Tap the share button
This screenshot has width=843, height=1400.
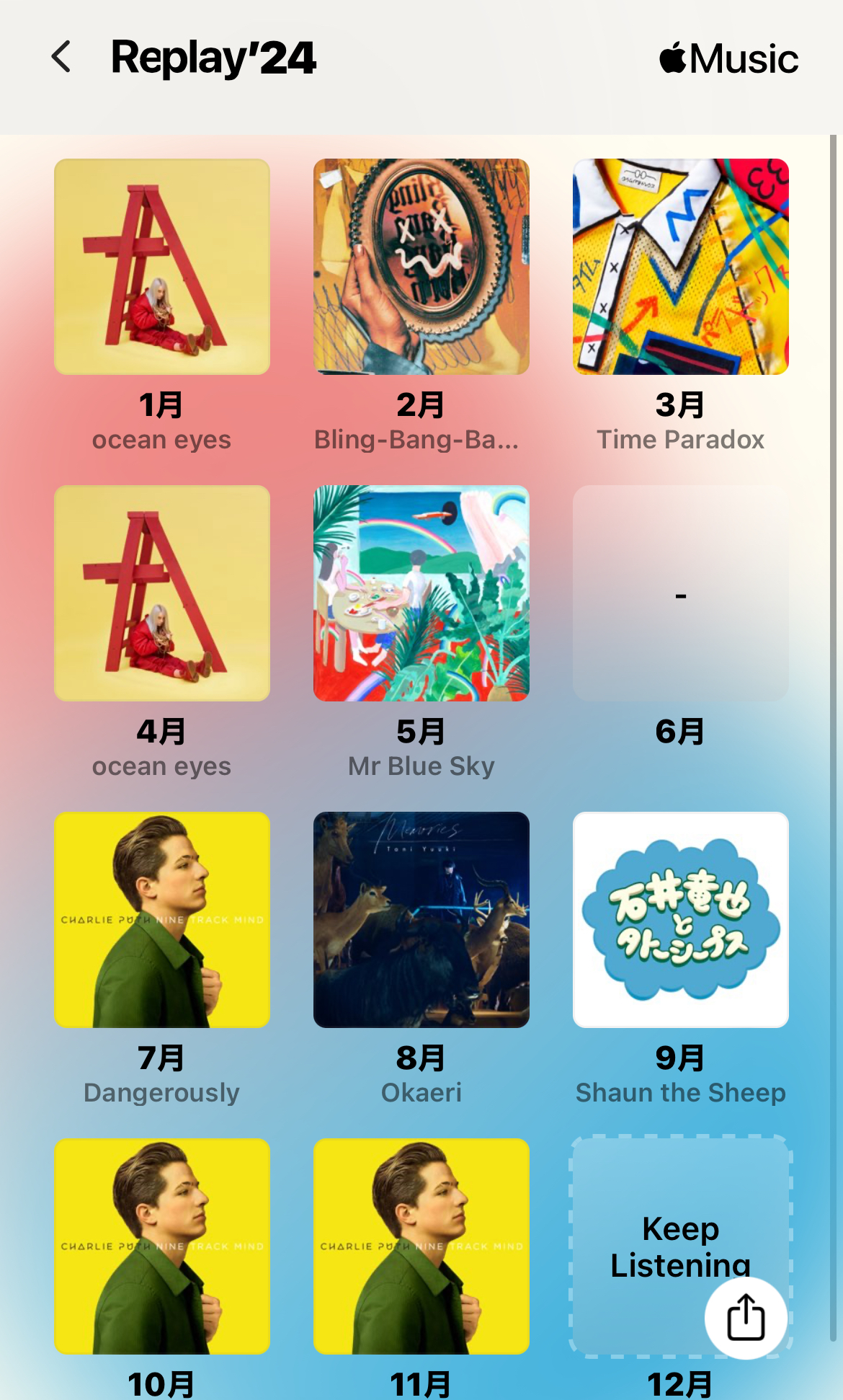coord(745,1318)
